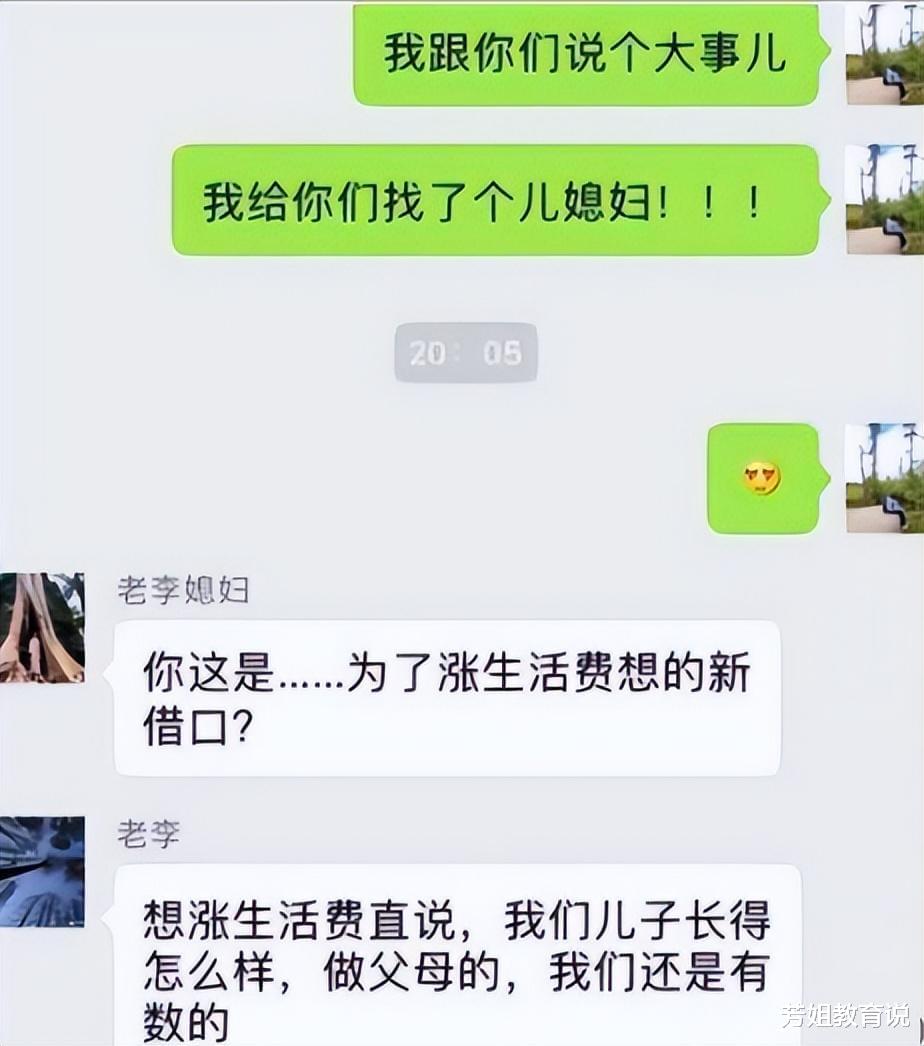Open 老李媳妇's profile avatar

[x=42, y=628]
